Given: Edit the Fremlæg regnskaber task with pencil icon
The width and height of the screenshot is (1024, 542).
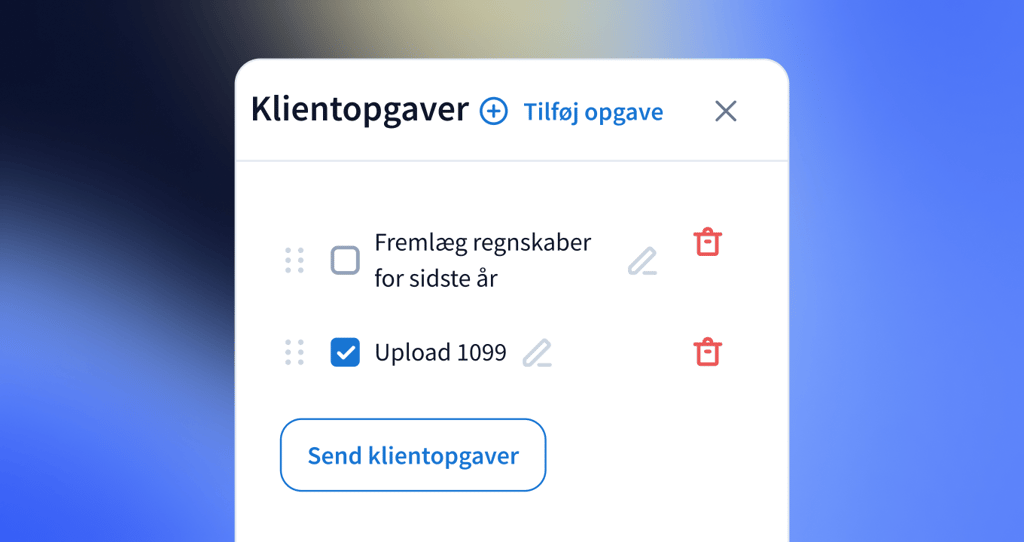Looking at the screenshot, I should tap(642, 261).
